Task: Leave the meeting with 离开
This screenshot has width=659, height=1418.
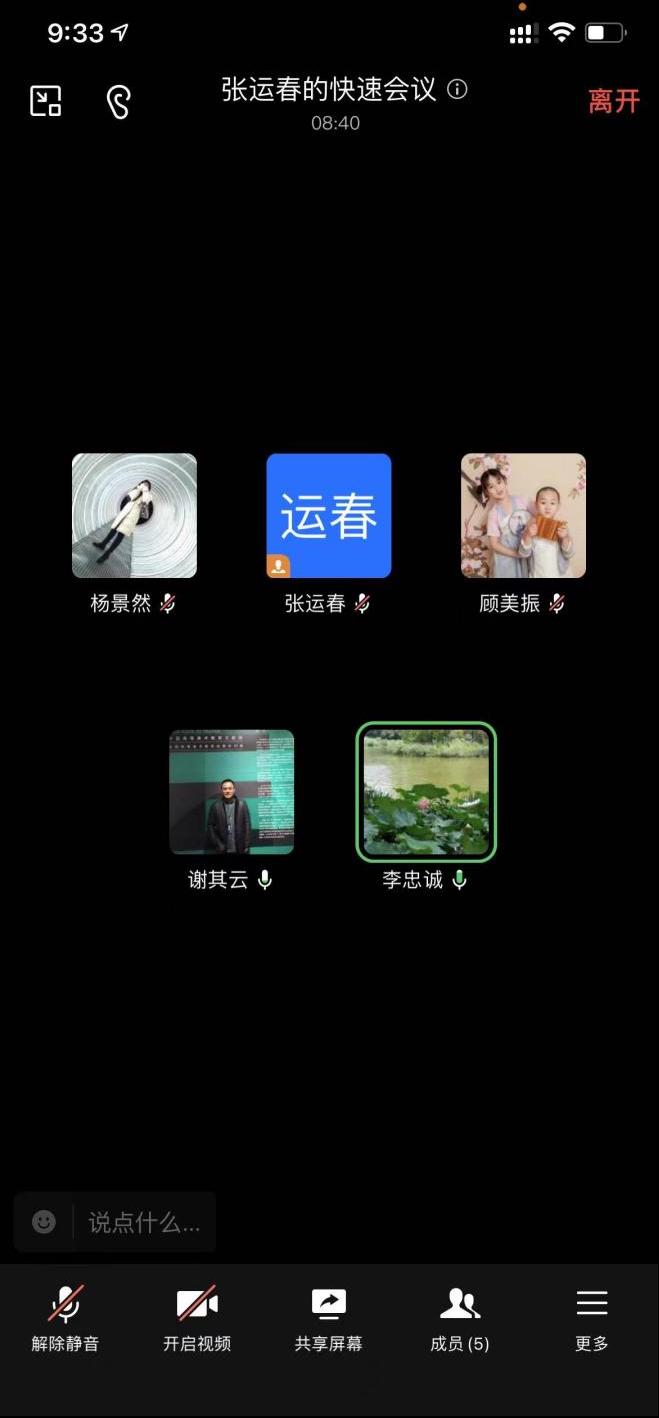Action: 612,101
